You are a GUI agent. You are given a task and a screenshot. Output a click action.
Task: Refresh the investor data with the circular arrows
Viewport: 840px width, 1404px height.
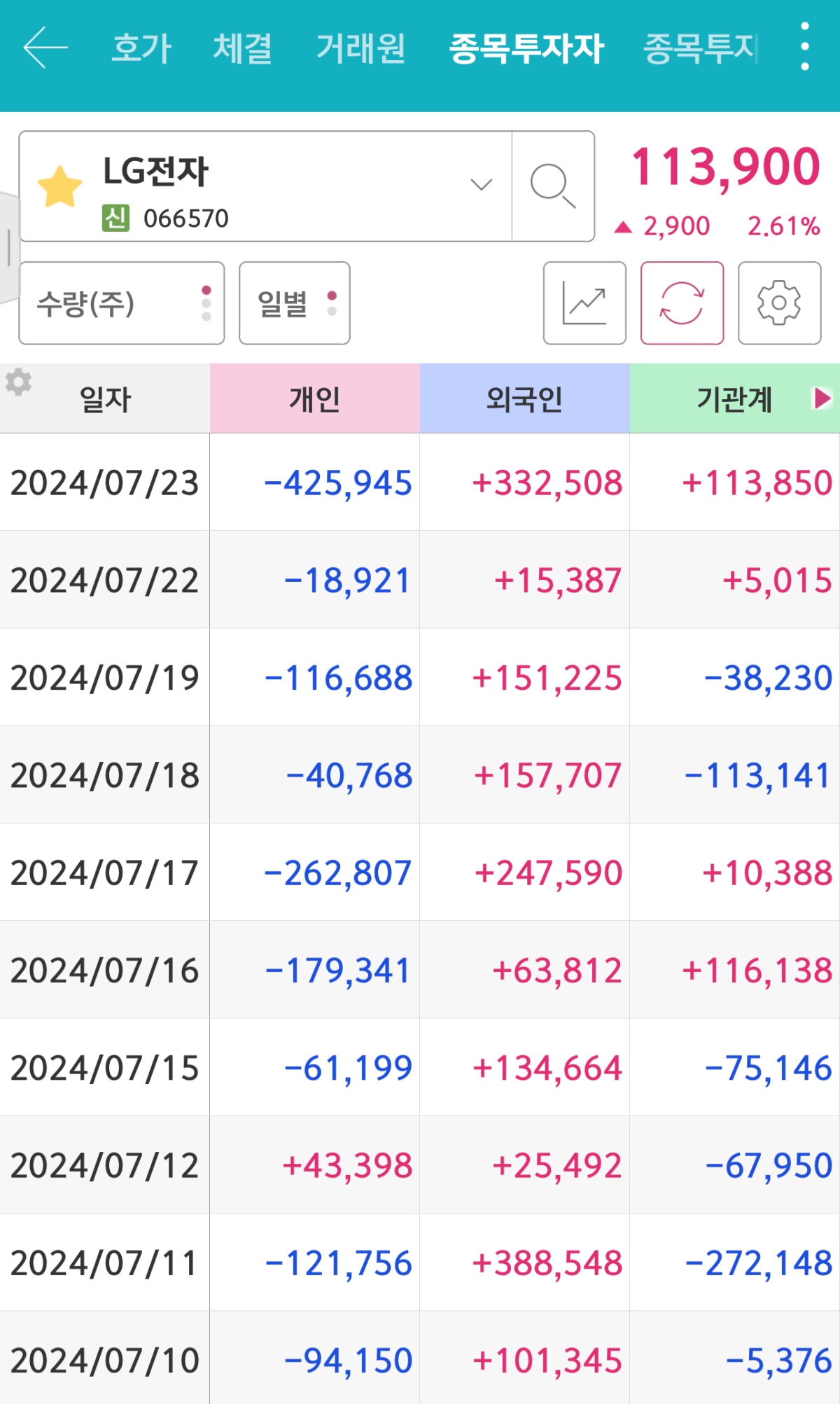[682, 304]
